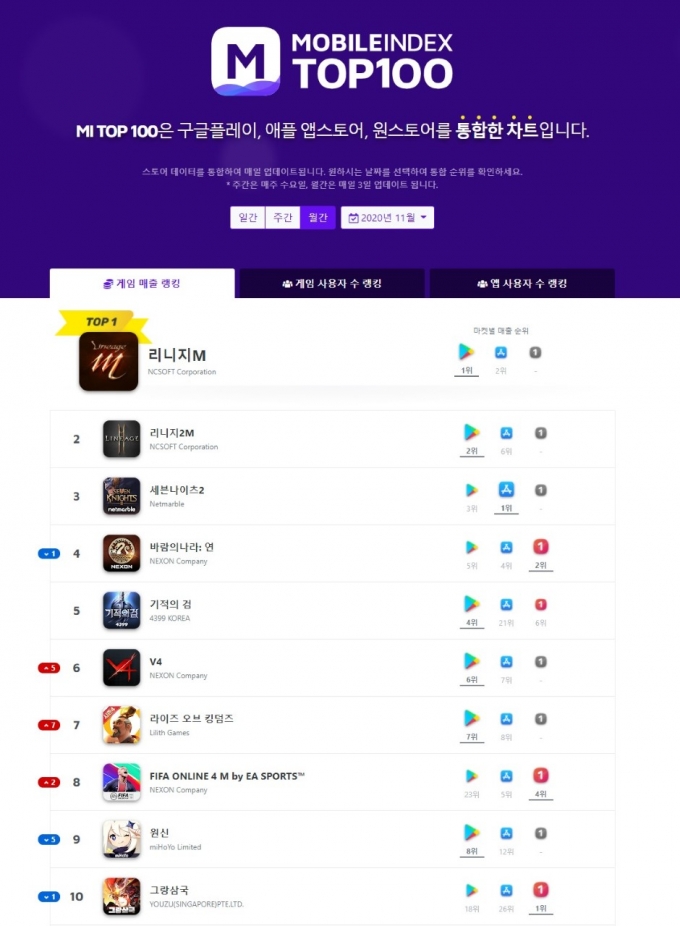Image resolution: width=680 pixels, height=926 pixels.
Task: Switch to the 주간 (weekly) view
Action: tap(282, 218)
